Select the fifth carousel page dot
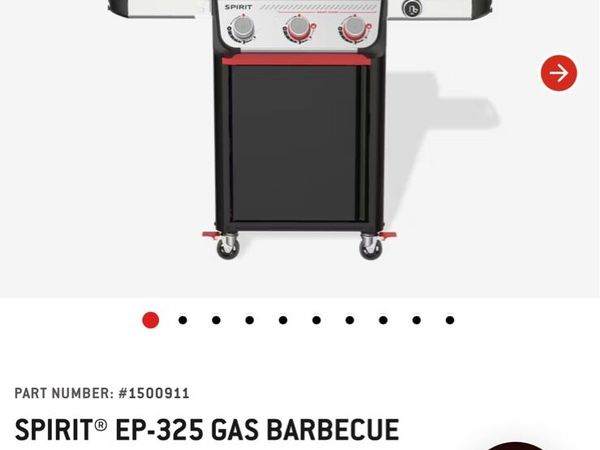Image resolution: width=600 pixels, height=450 pixels. 283,320
